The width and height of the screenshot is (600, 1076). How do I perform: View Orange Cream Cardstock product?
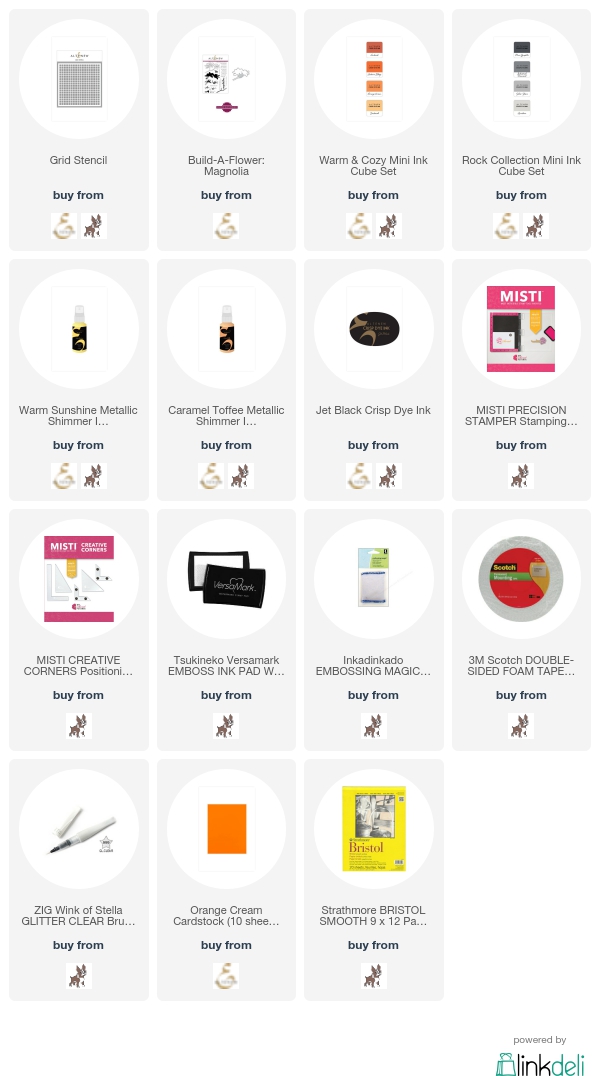[226, 830]
